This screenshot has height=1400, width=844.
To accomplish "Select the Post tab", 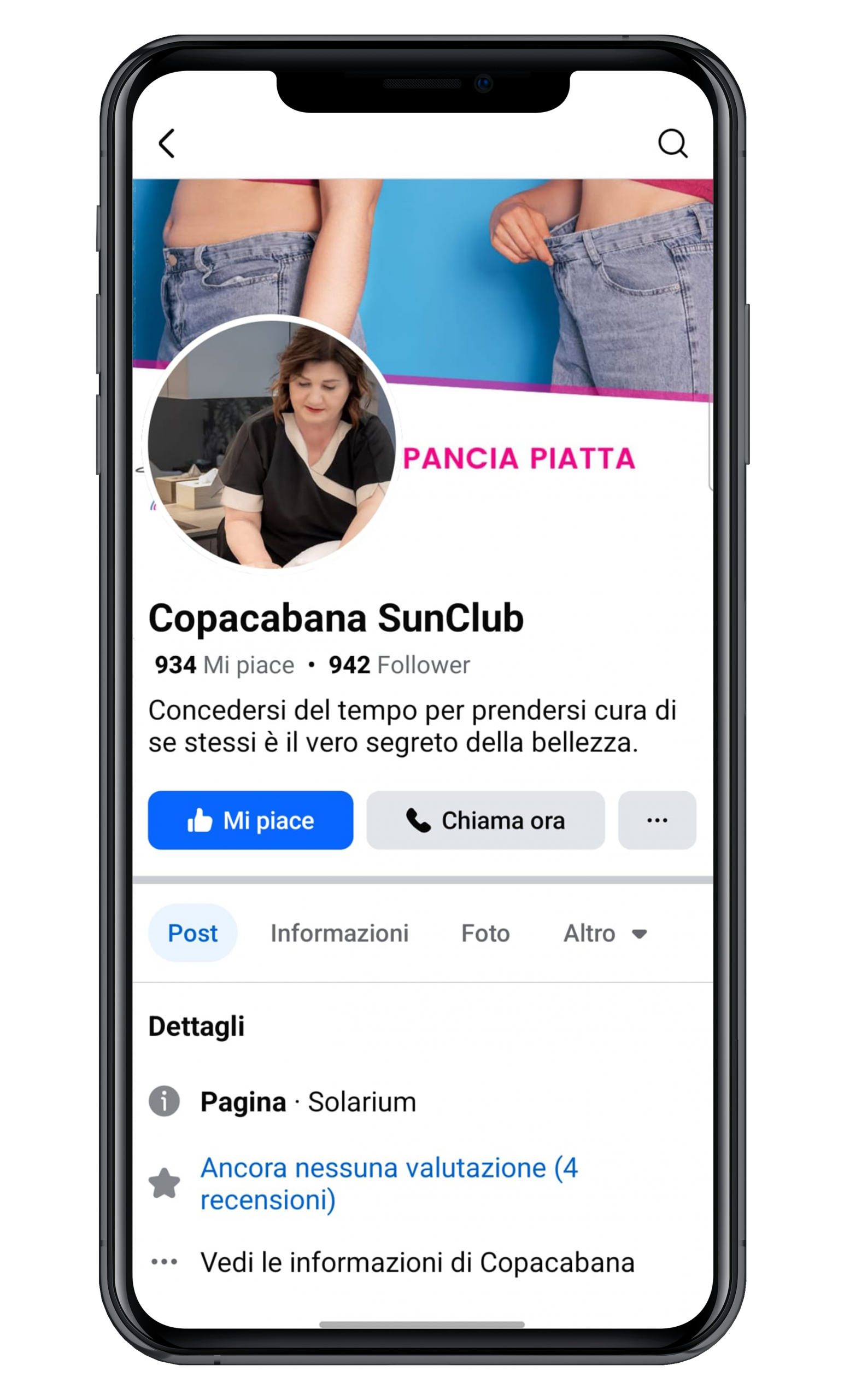I will tap(192, 933).
